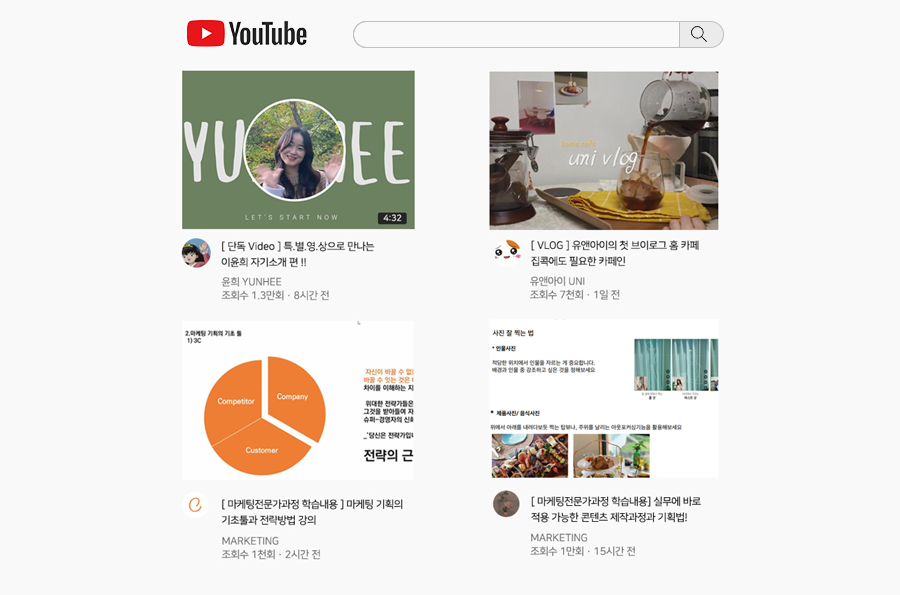Open the title '[ 단독 Video ] 특.별.영.상으로 만나는'
Image resolution: width=900 pixels, height=595 pixels.
tap(298, 246)
